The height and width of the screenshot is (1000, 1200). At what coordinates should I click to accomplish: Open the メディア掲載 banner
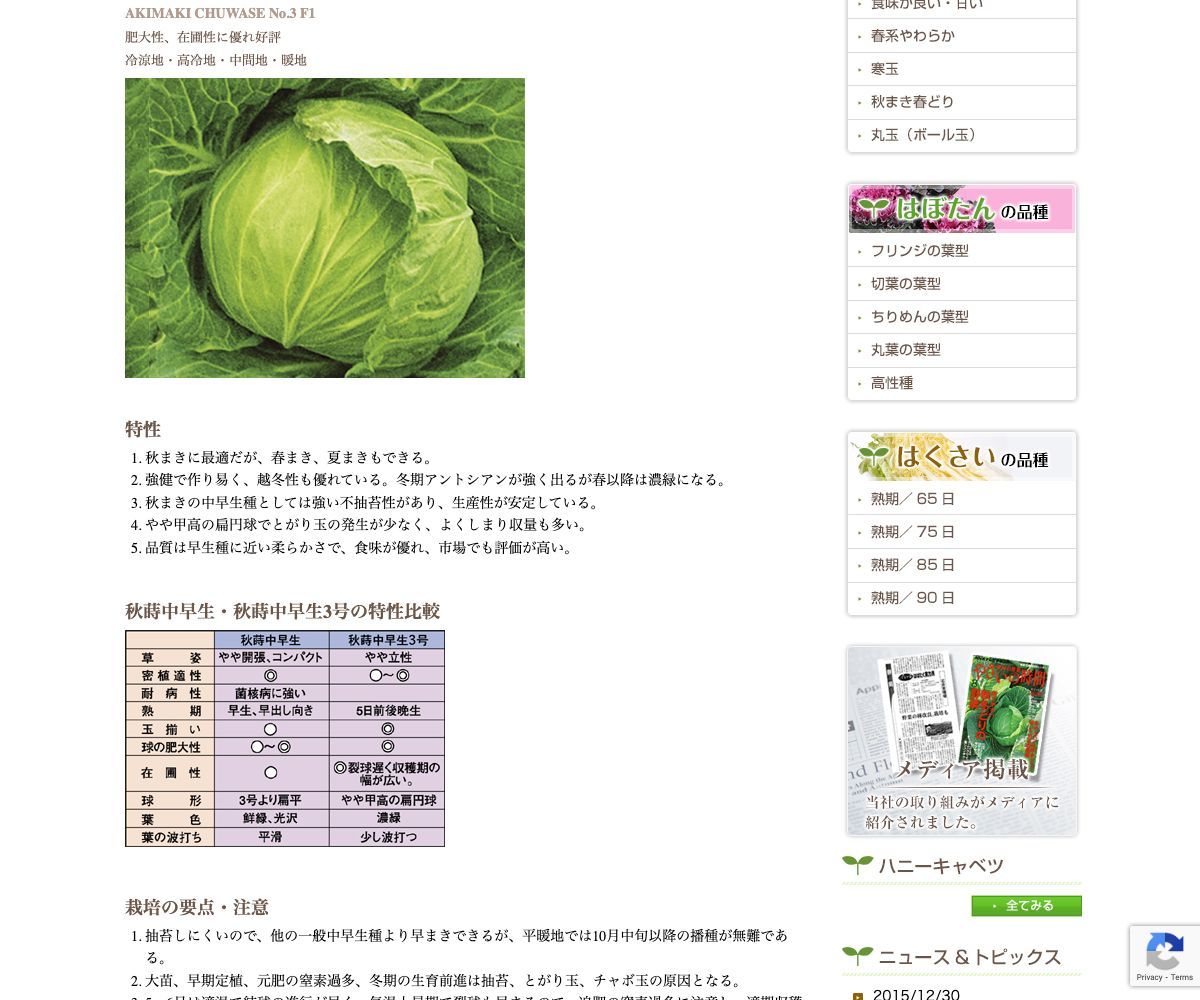[961, 740]
